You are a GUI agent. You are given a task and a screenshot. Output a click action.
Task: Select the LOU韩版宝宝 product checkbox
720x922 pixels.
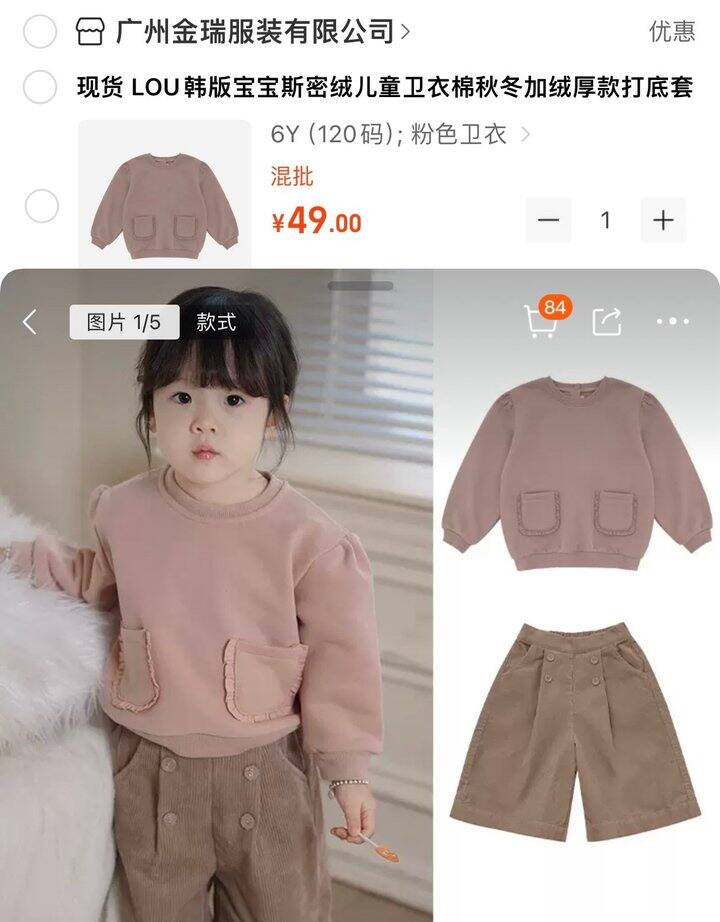click(40, 87)
